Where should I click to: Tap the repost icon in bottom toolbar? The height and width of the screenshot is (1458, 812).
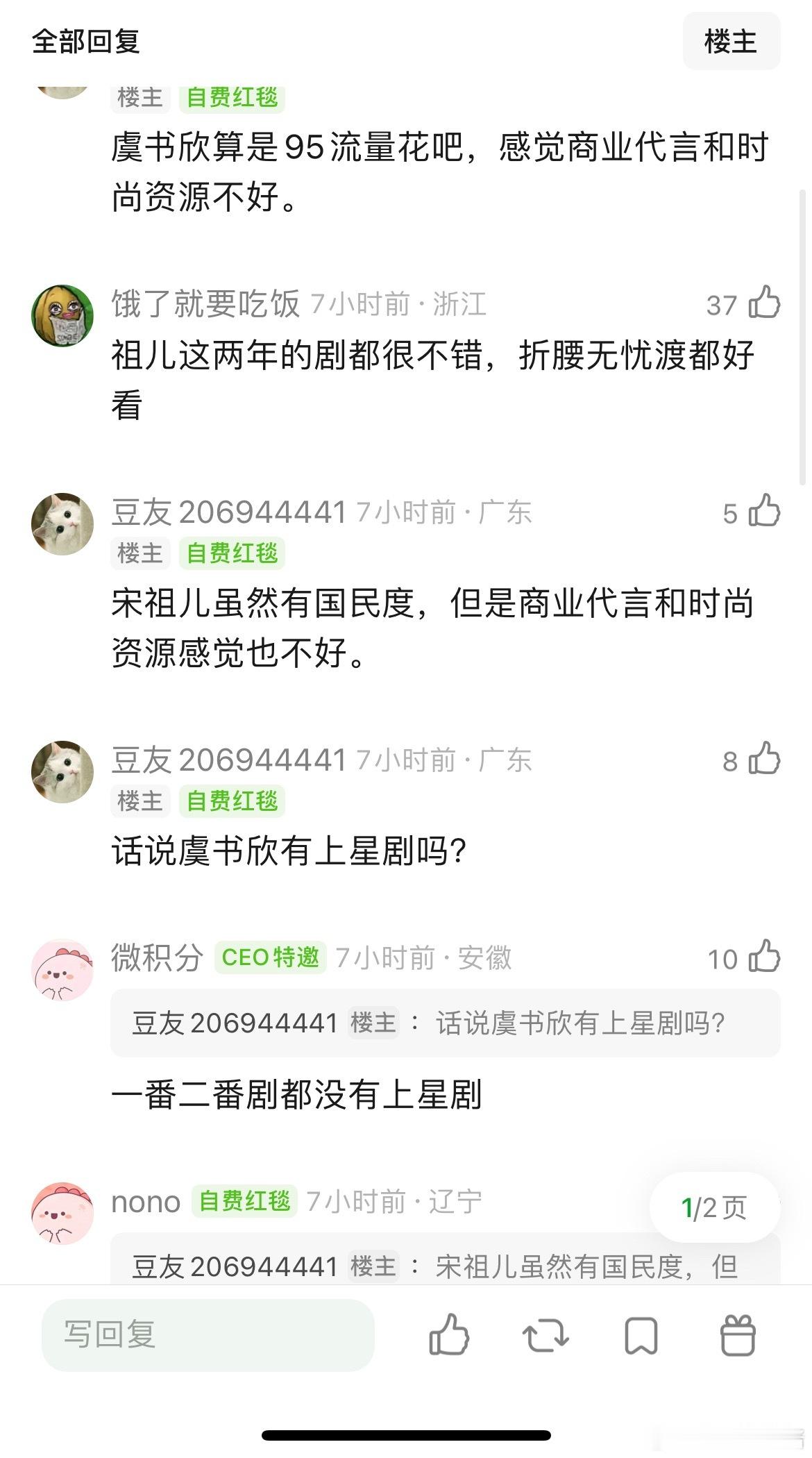tap(545, 1336)
